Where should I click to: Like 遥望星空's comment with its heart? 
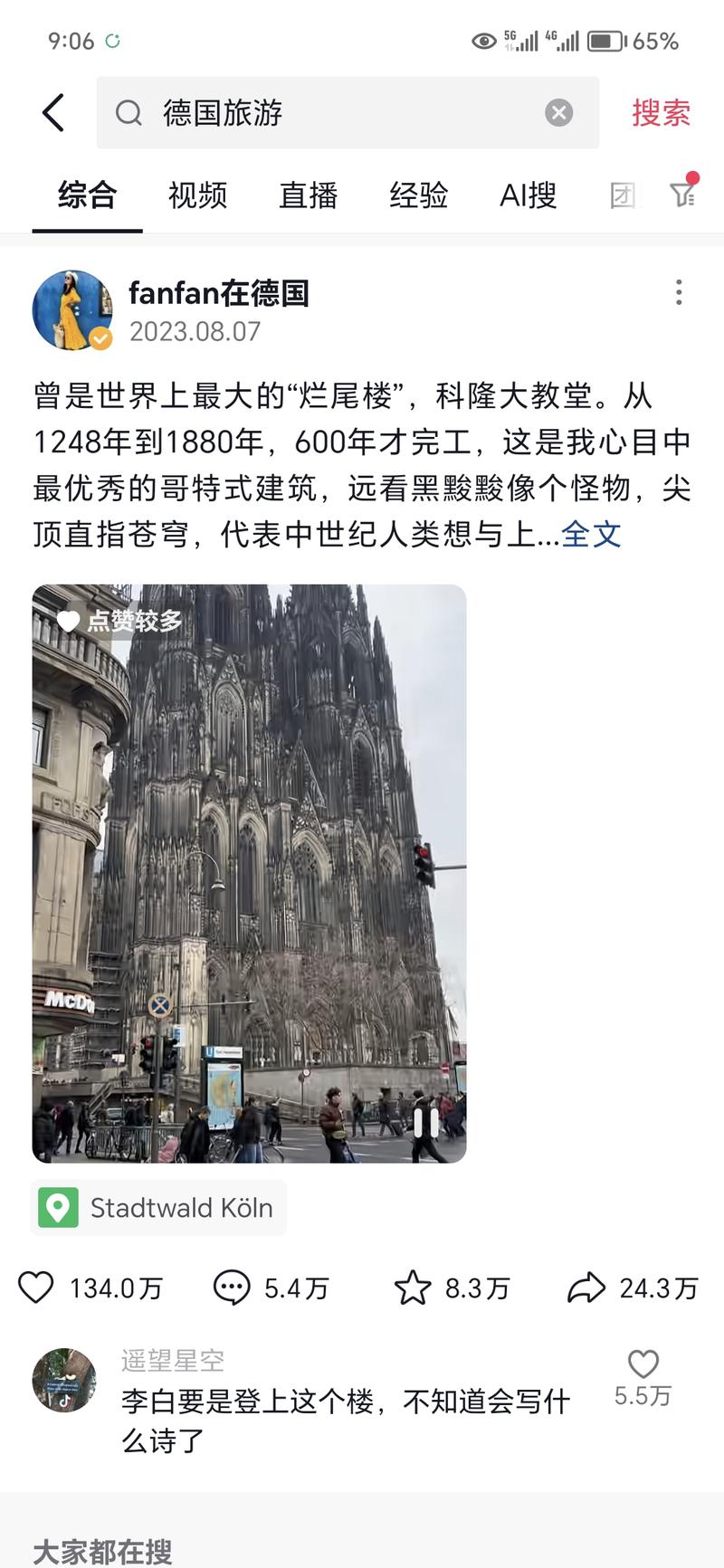coord(643,1364)
